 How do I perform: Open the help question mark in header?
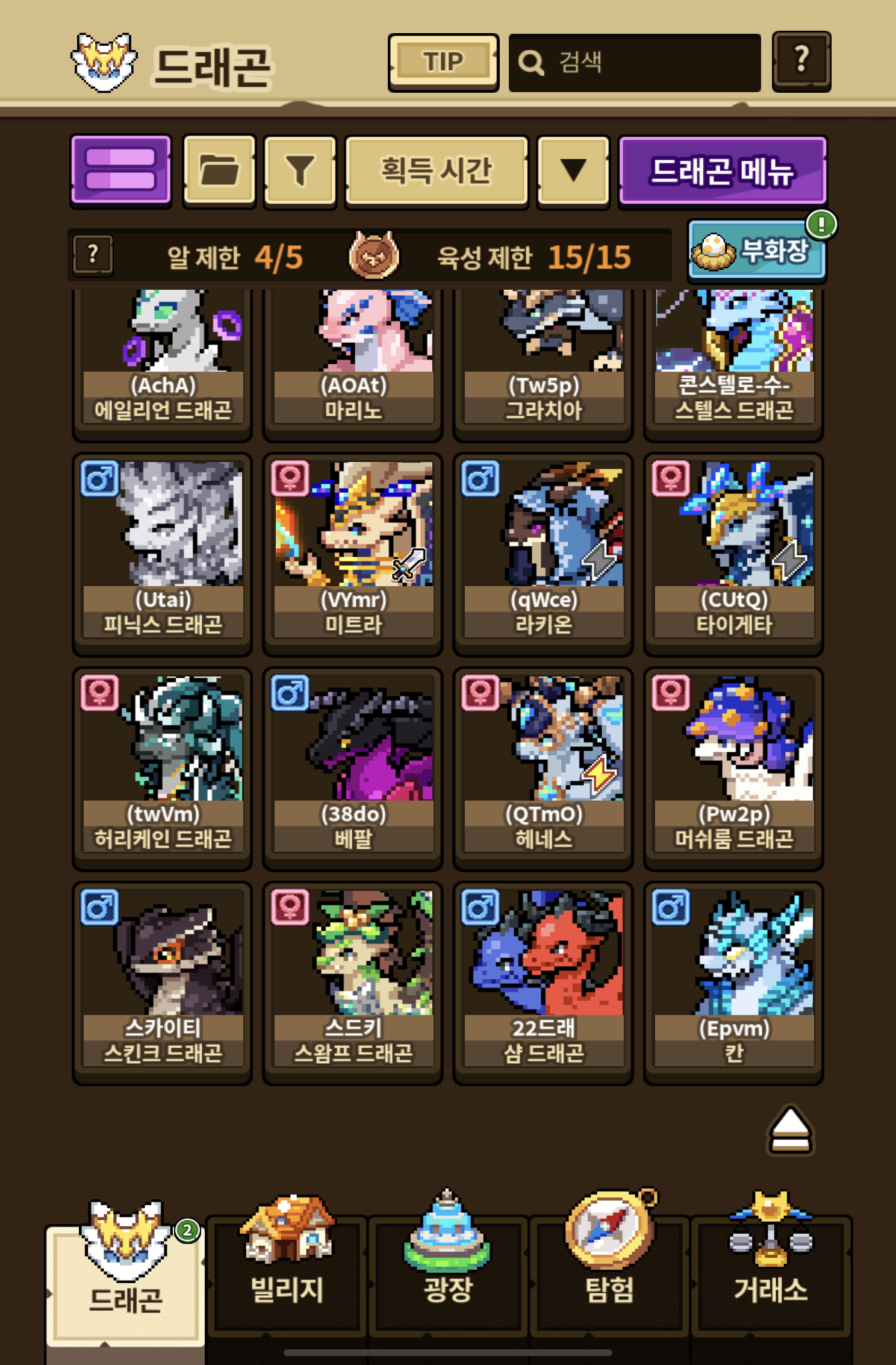coord(801,61)
